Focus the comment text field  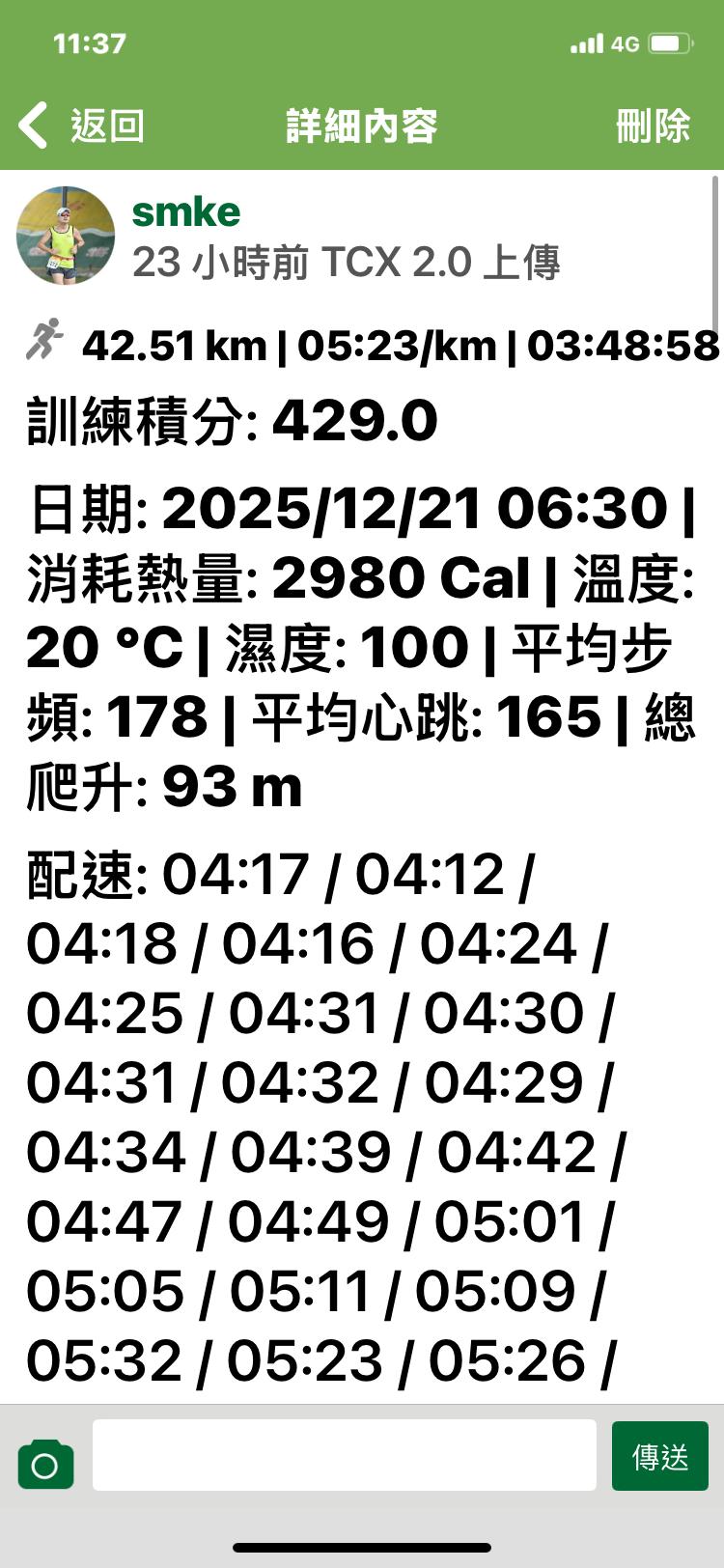(344, 1455)
